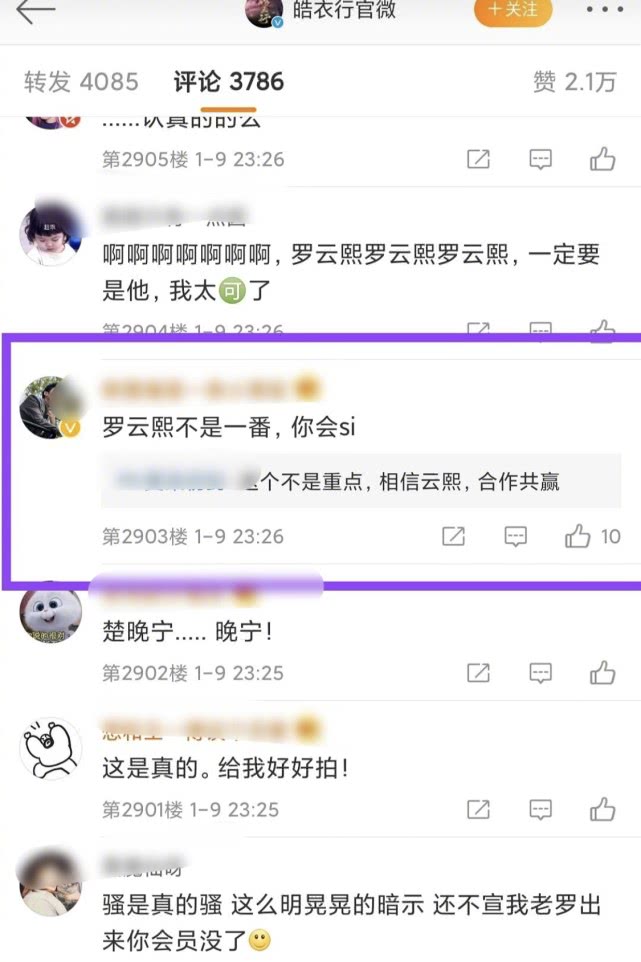641x962 pixels.
Task: Select the 评论 3786 tab
Action: click(x=229, y=82)
